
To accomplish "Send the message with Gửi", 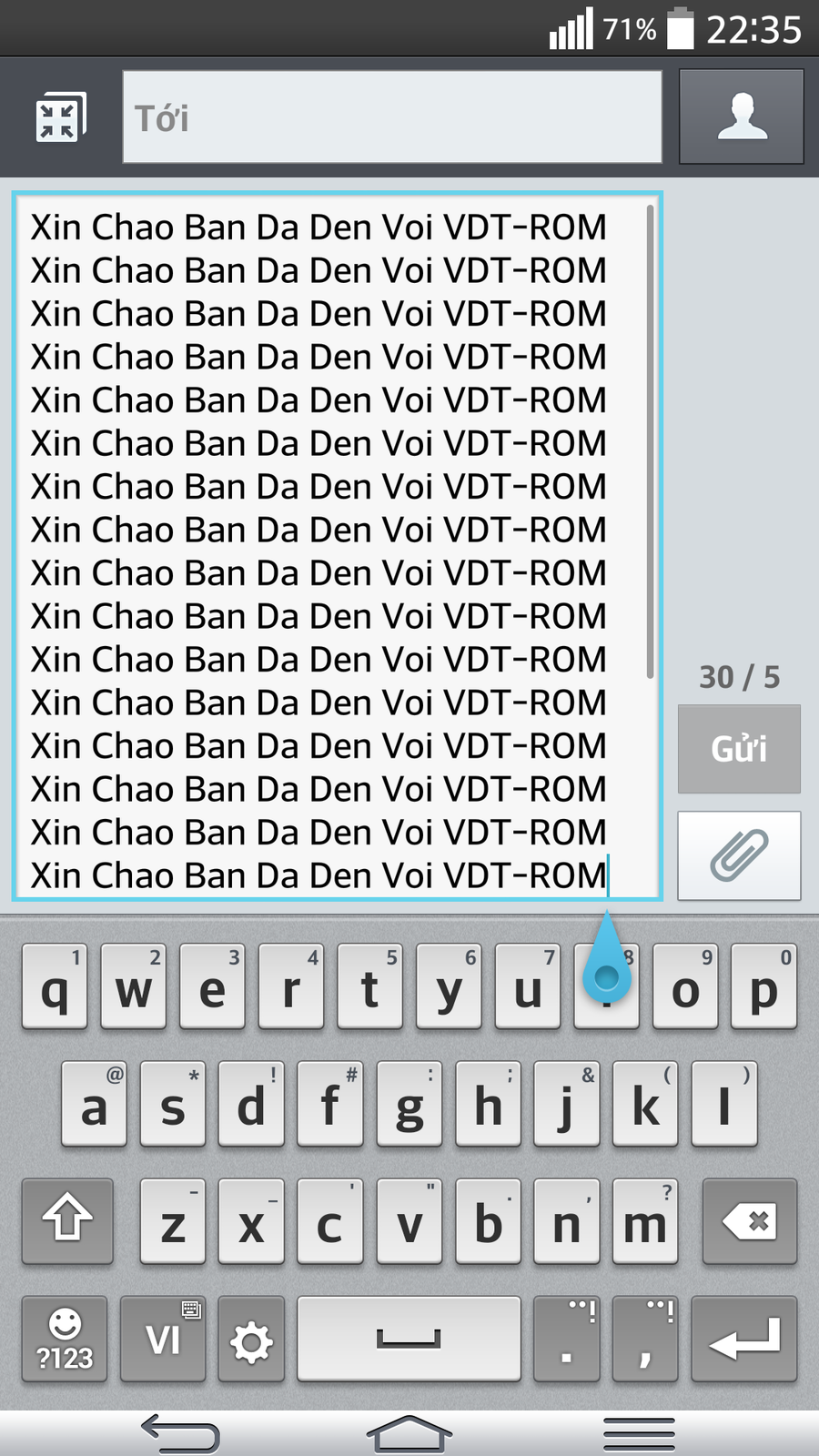I will point(739,749).
